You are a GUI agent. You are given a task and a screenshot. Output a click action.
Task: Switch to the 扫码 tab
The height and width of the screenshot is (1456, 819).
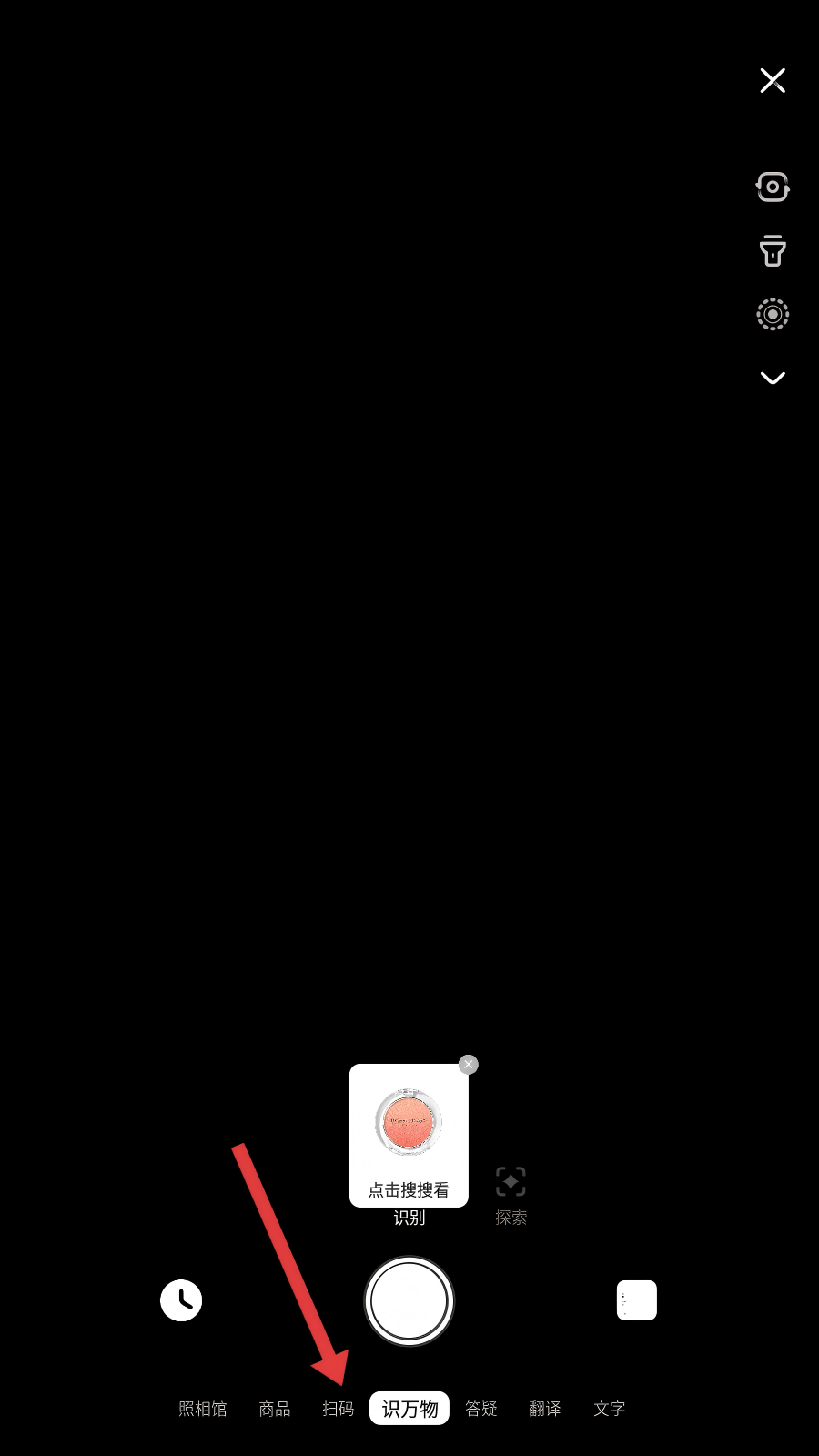338,1409
